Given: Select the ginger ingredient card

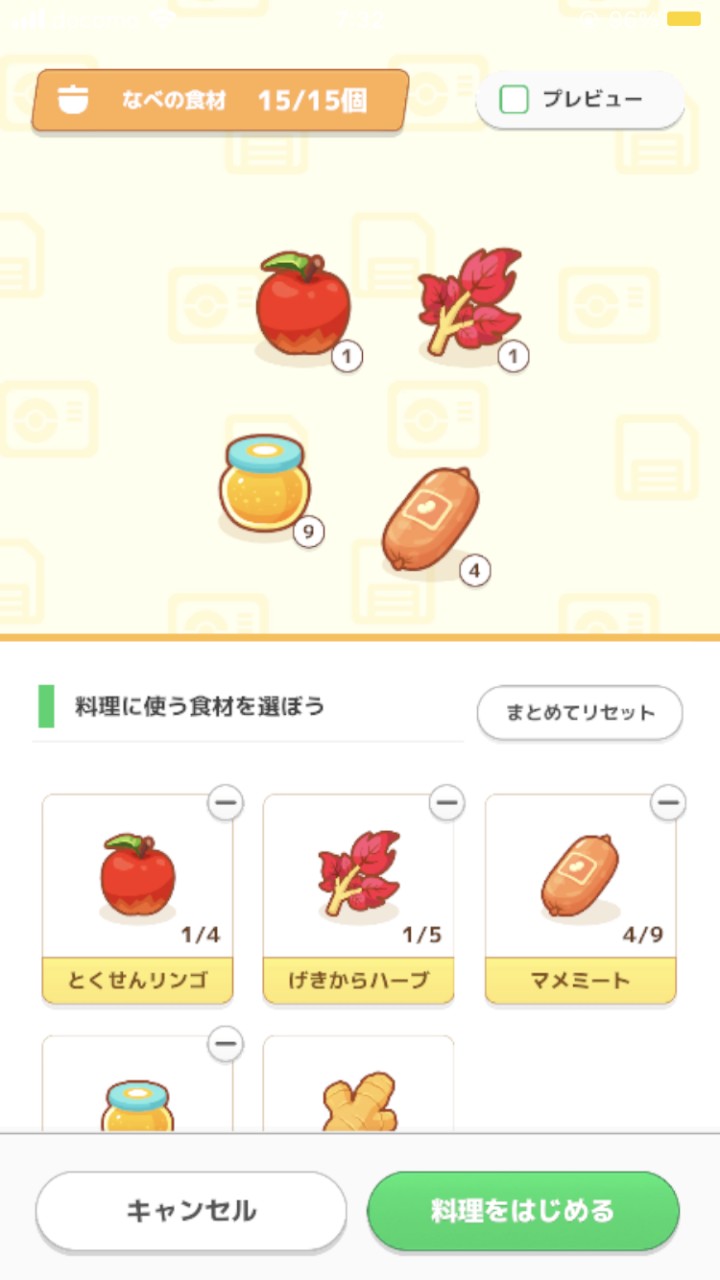Looking at the screenshot, I should point(358,1095).
